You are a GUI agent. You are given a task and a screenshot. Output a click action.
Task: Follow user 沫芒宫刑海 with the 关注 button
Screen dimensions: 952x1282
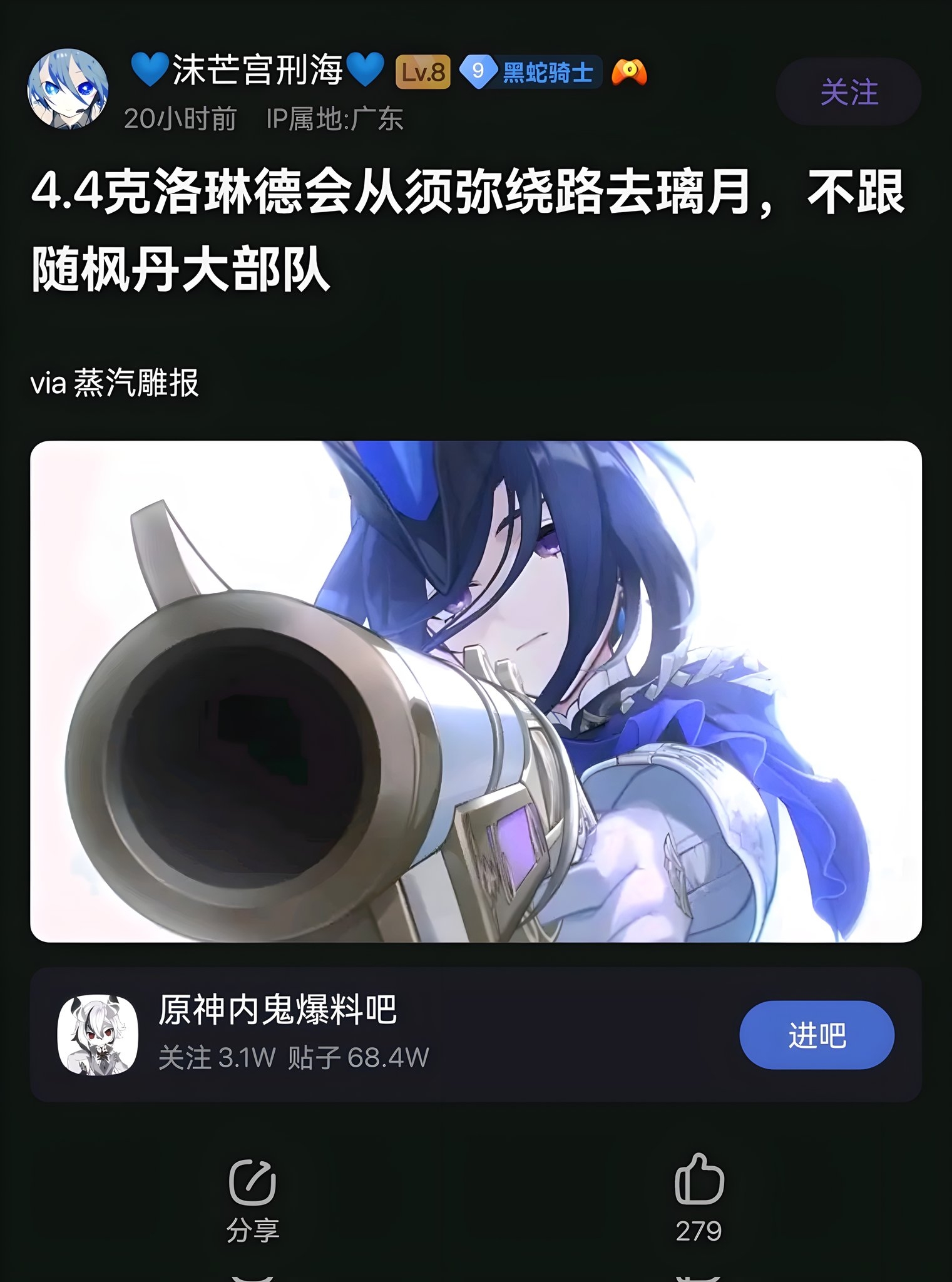[x=848, y=92]
